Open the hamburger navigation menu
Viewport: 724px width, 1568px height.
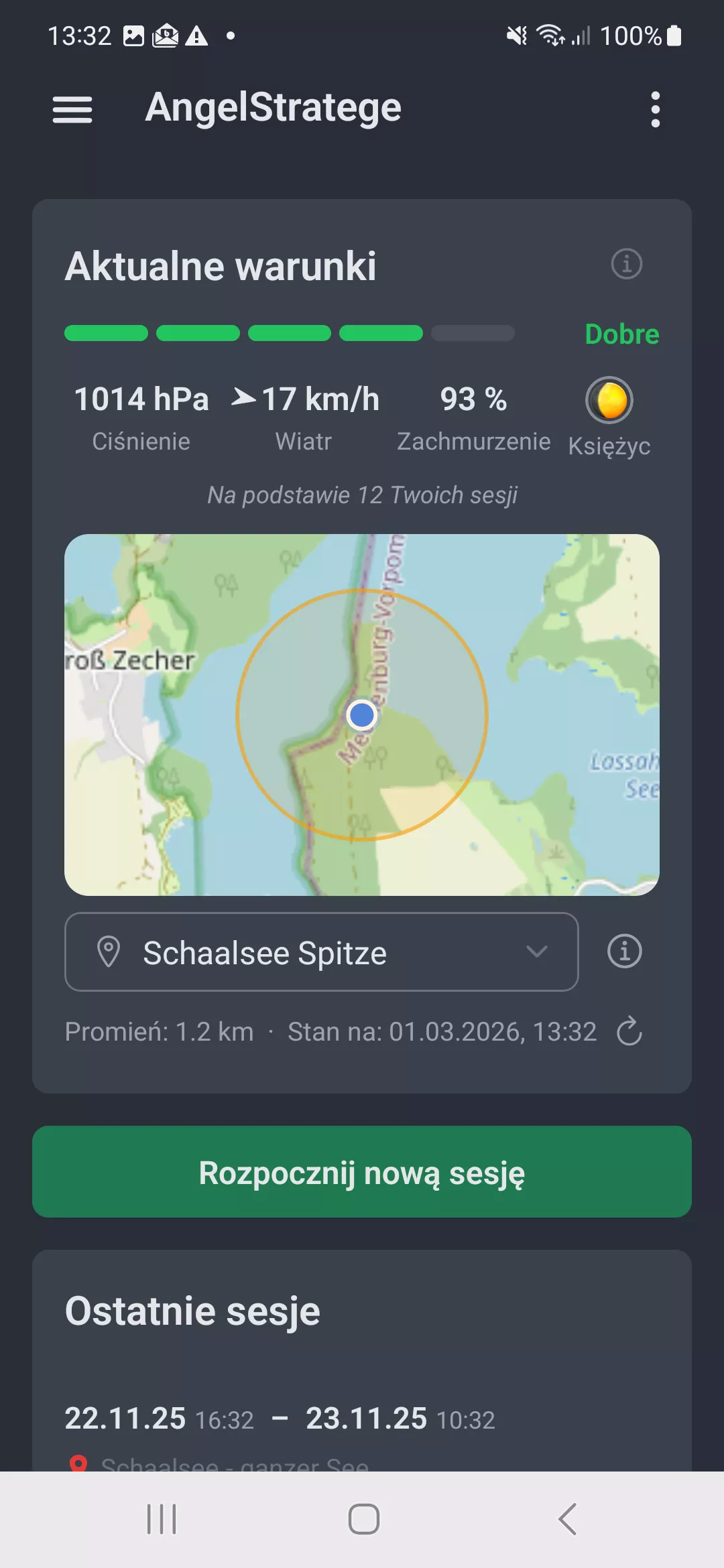[x=72, y=109]
